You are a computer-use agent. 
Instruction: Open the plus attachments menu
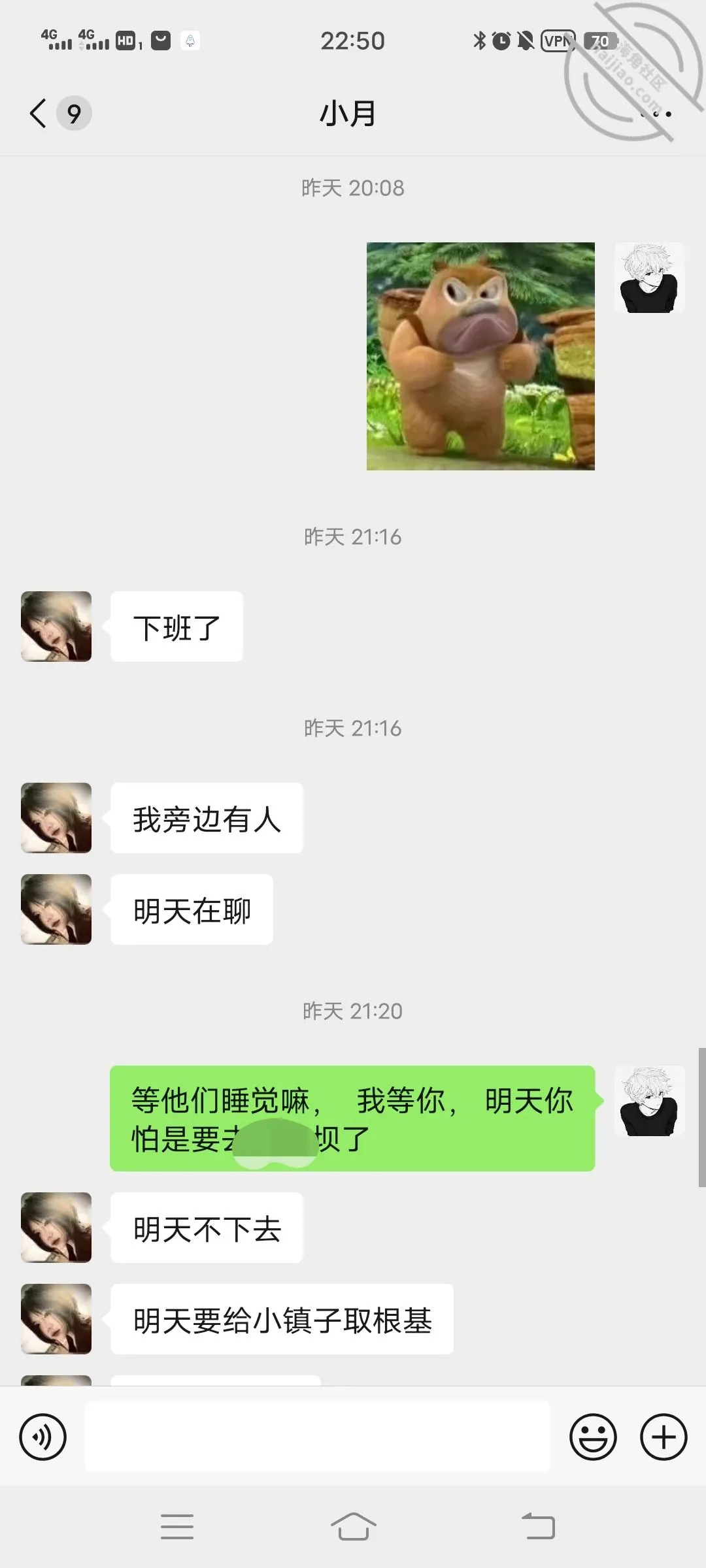[x=664, y=1437]
